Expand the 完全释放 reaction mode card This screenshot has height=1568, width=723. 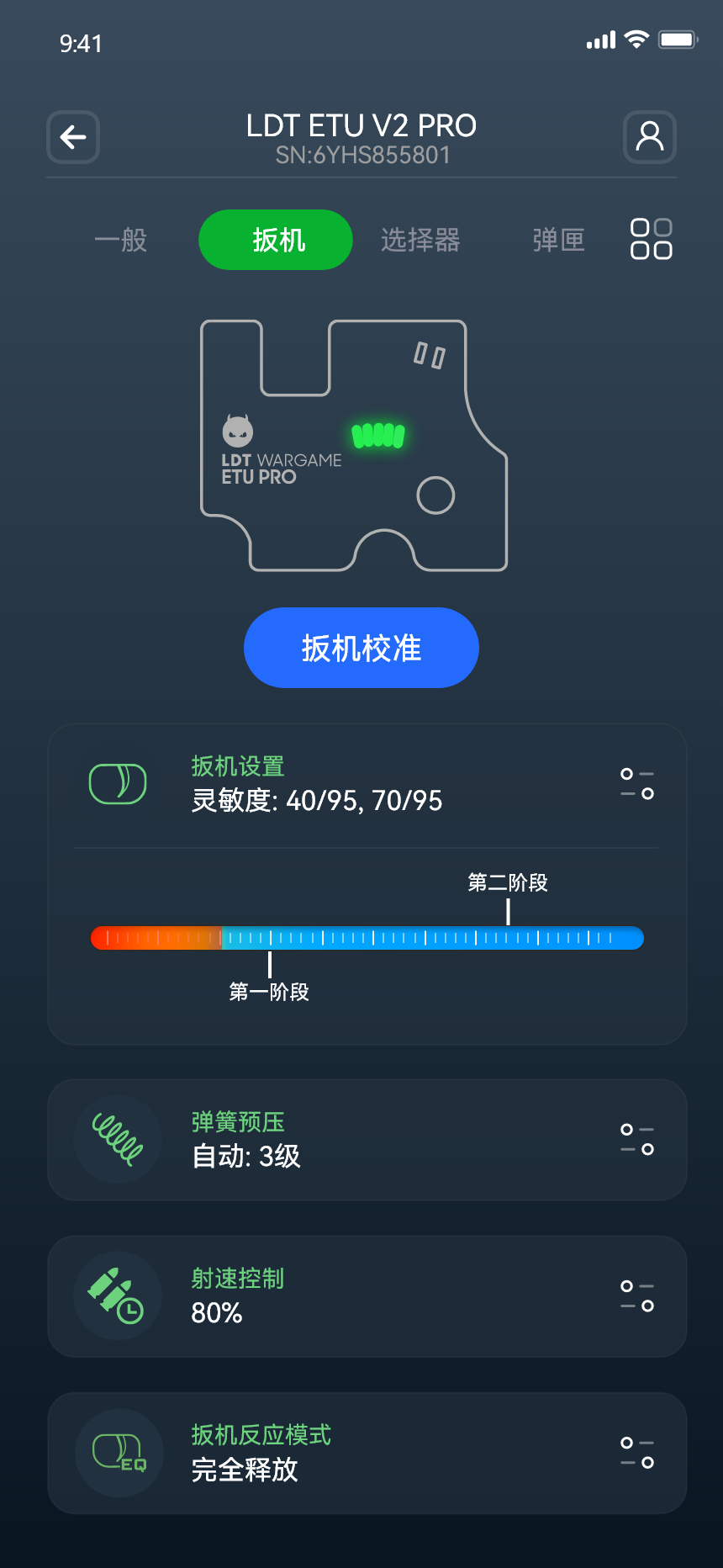tap(361, 1453)
